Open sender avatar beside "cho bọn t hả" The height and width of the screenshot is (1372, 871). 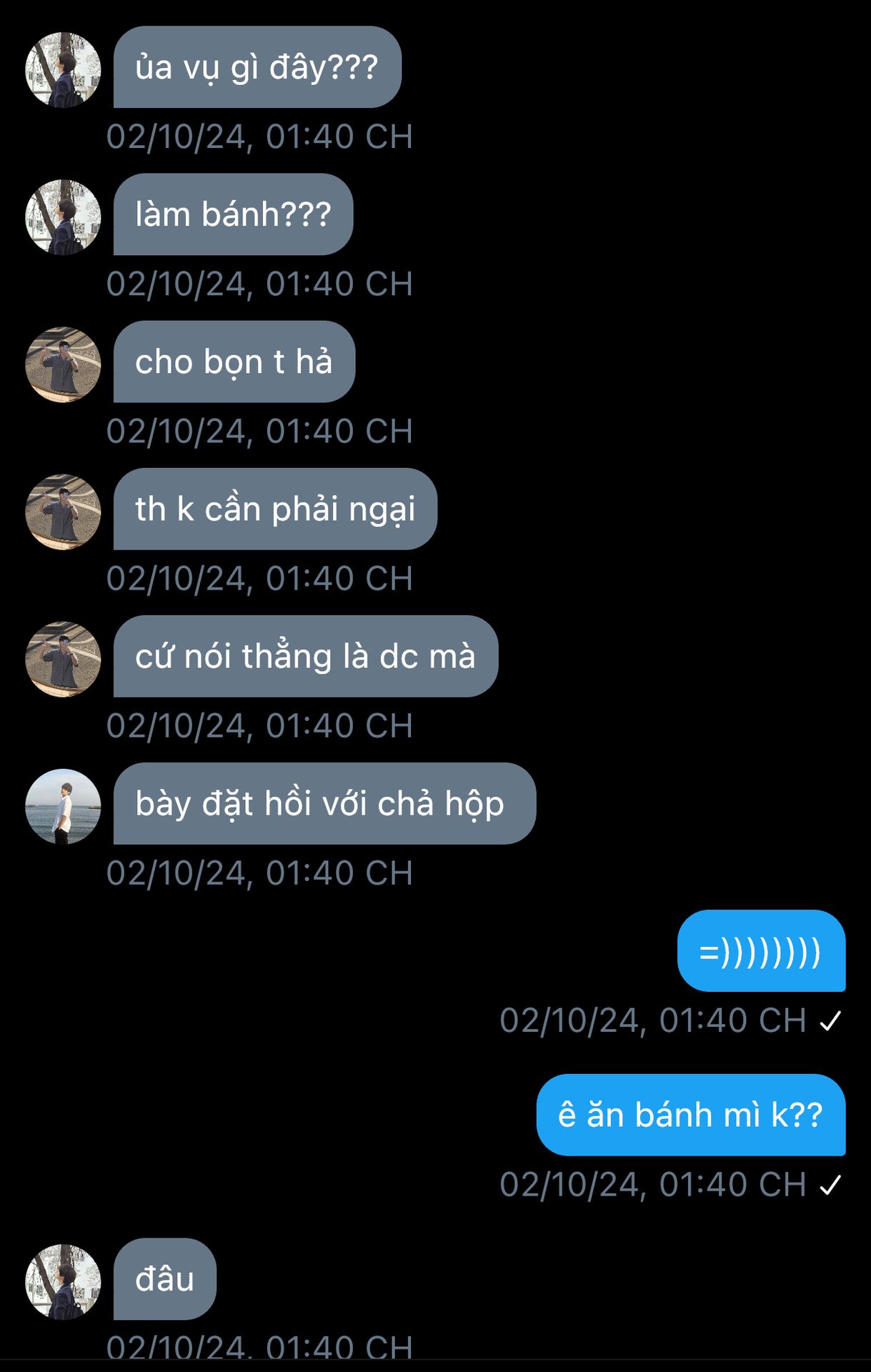(x=63, y=364)
